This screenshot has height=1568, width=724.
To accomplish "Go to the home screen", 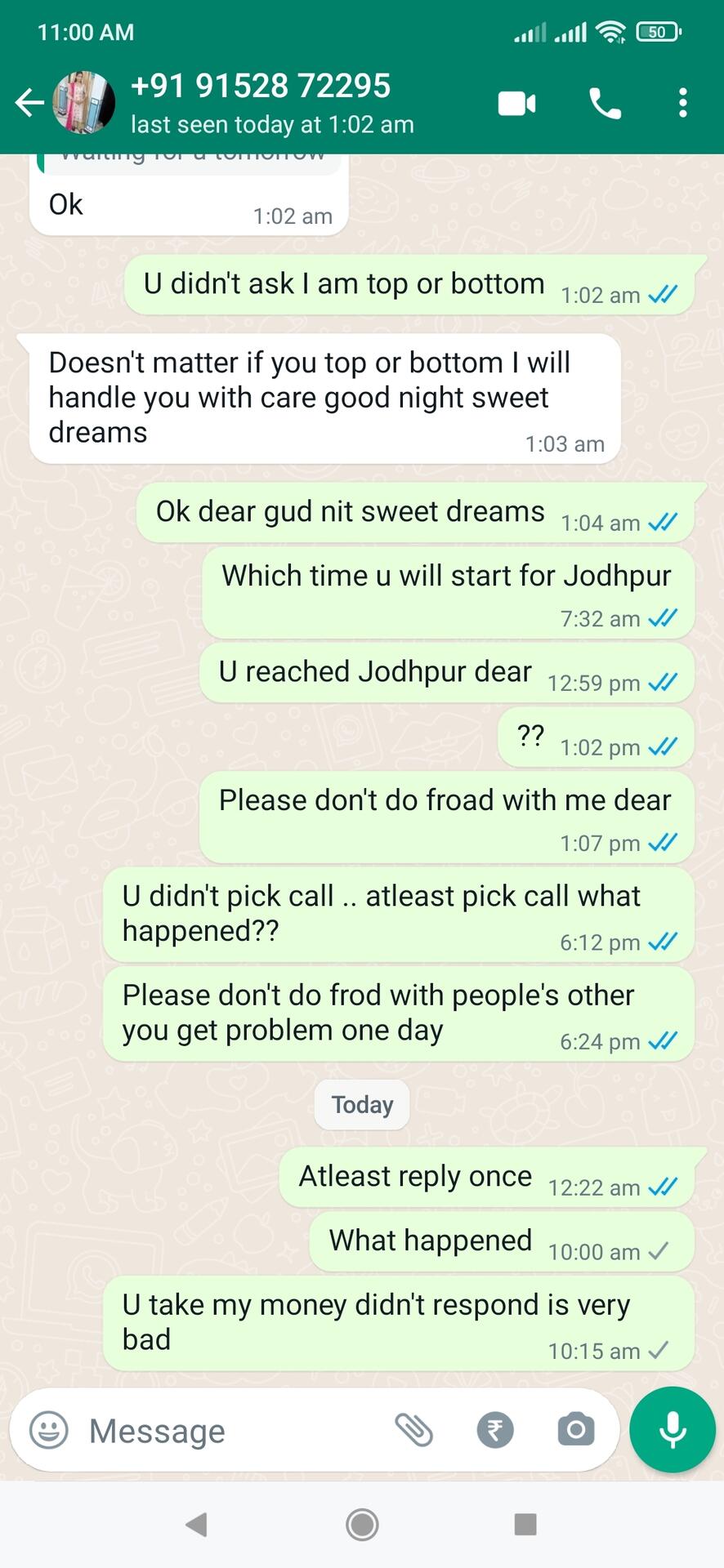I will [362, 1524].
